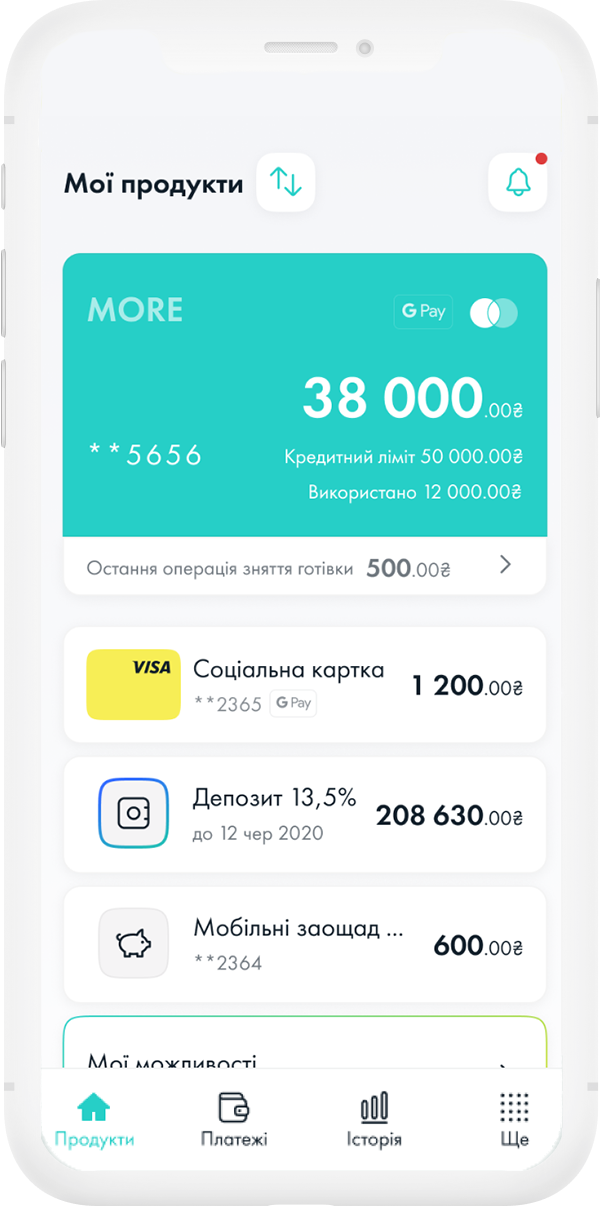Open the Ще menu tab
Screen dimensions: 600x1206
point(514,1118)
